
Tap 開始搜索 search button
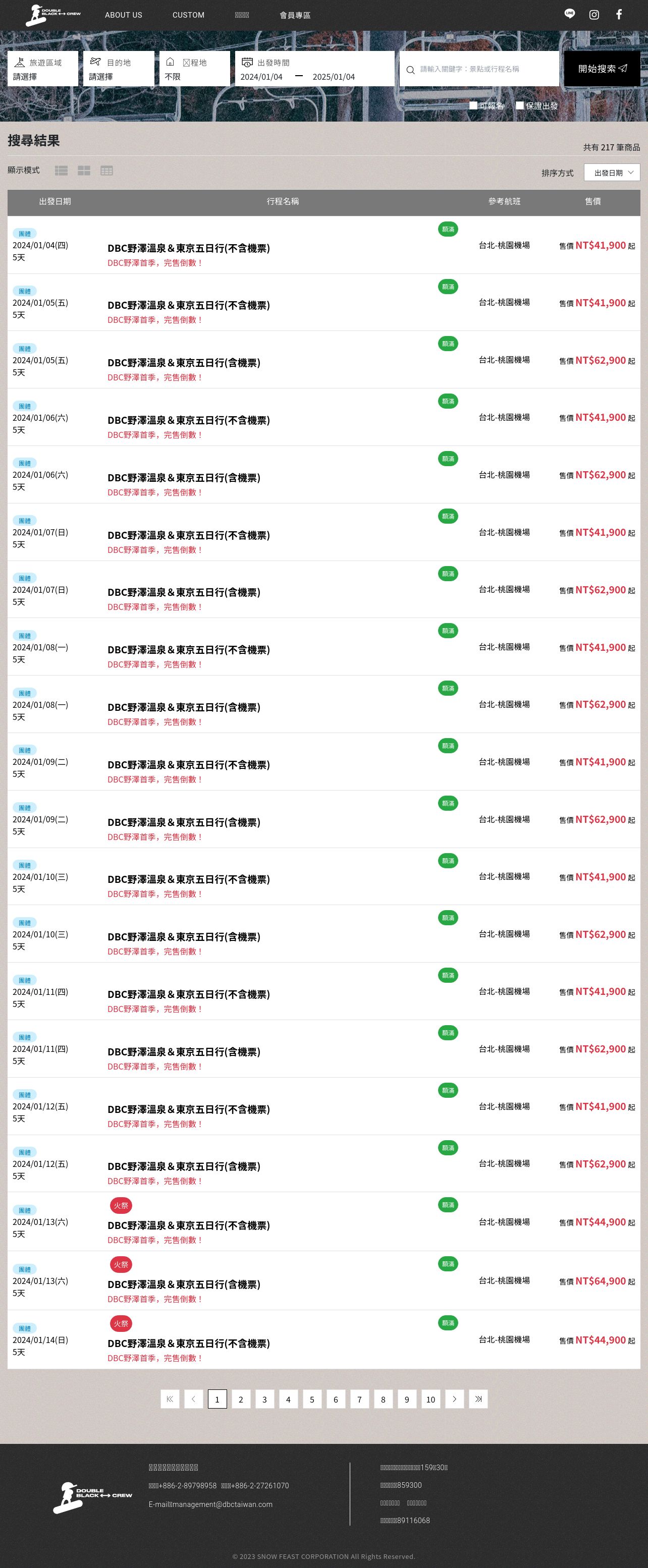tap(602, 69)
